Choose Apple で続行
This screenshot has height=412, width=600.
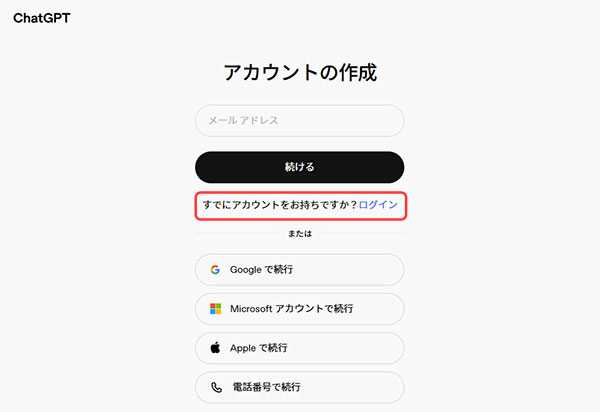tap(299, 348)
